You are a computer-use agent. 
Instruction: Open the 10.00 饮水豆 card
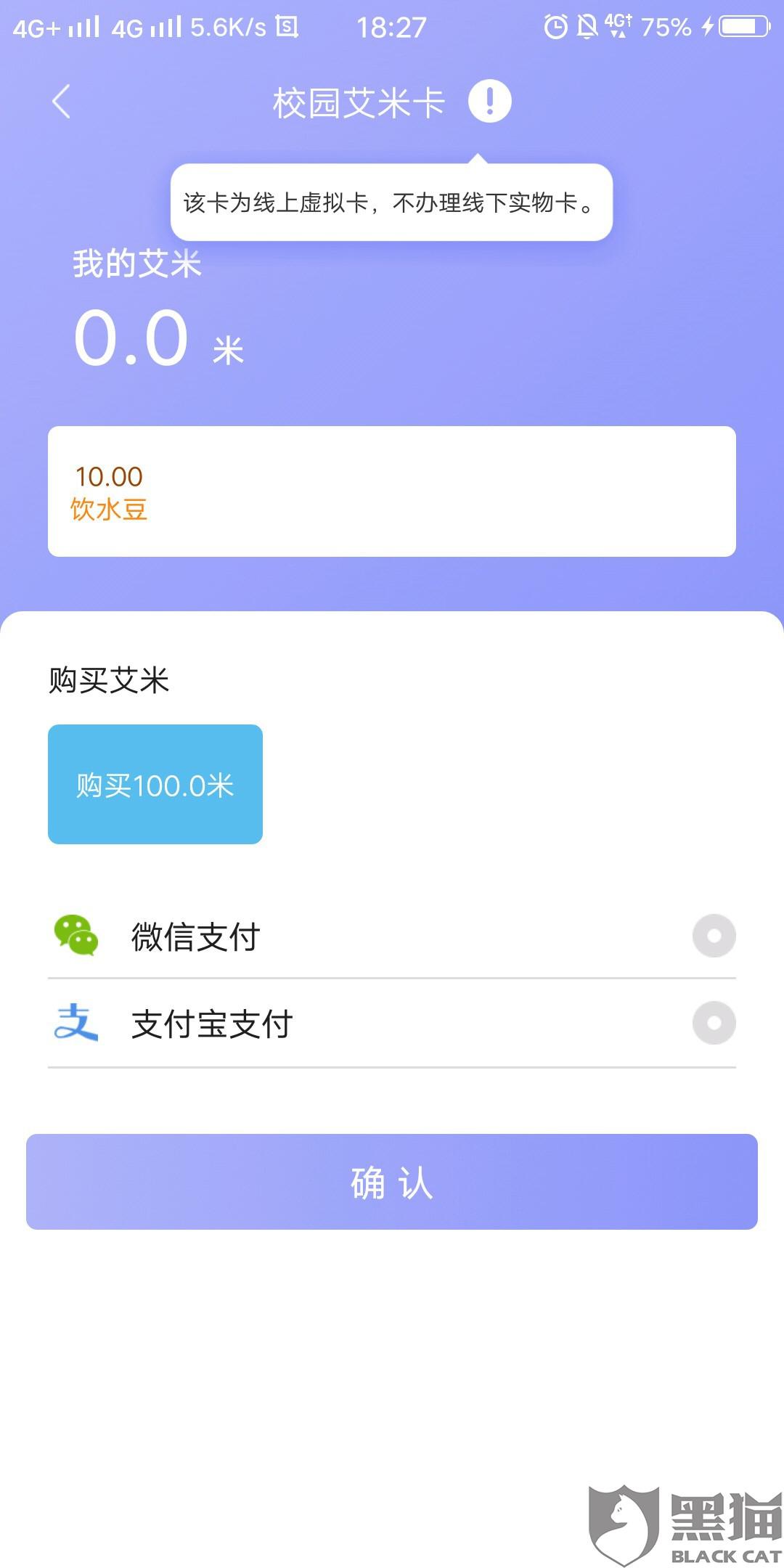[x=392, y=491]
